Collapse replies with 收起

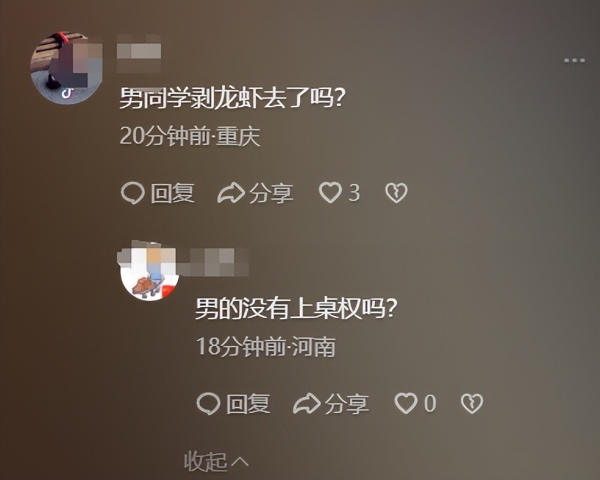(x=215, y=461)
